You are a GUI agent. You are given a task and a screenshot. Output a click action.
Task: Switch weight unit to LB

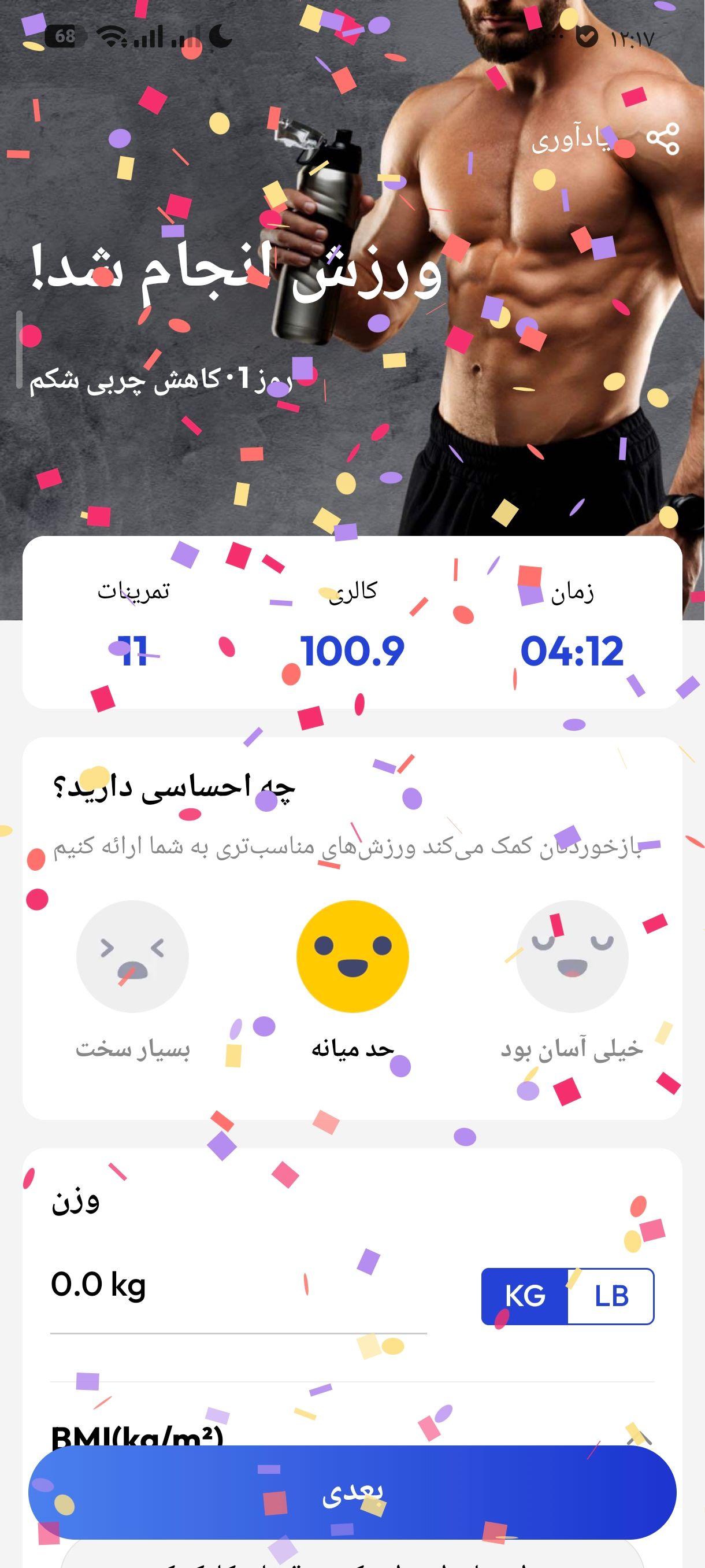coord(611,1296)
